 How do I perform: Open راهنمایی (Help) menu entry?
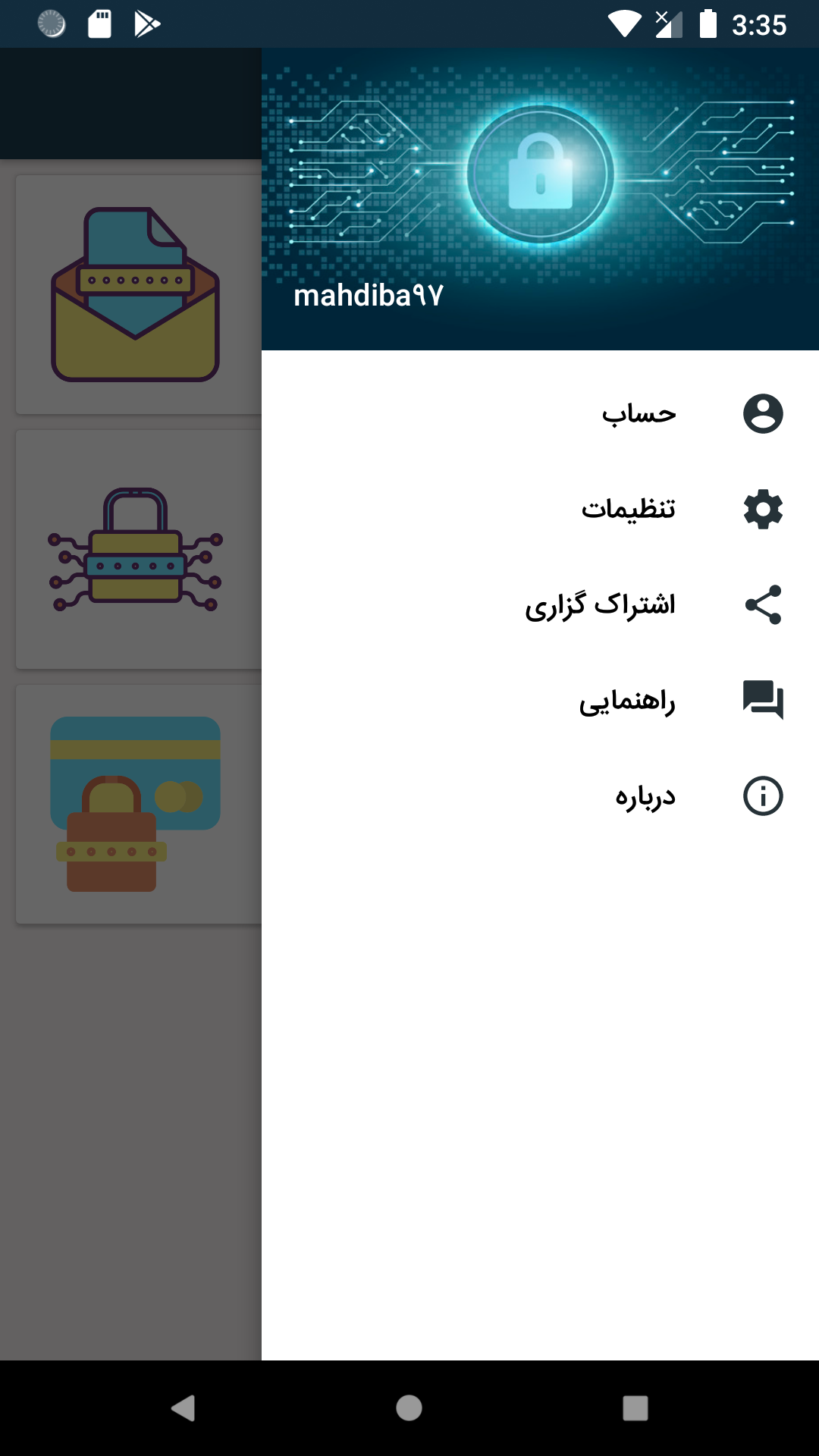click(627, 700)
